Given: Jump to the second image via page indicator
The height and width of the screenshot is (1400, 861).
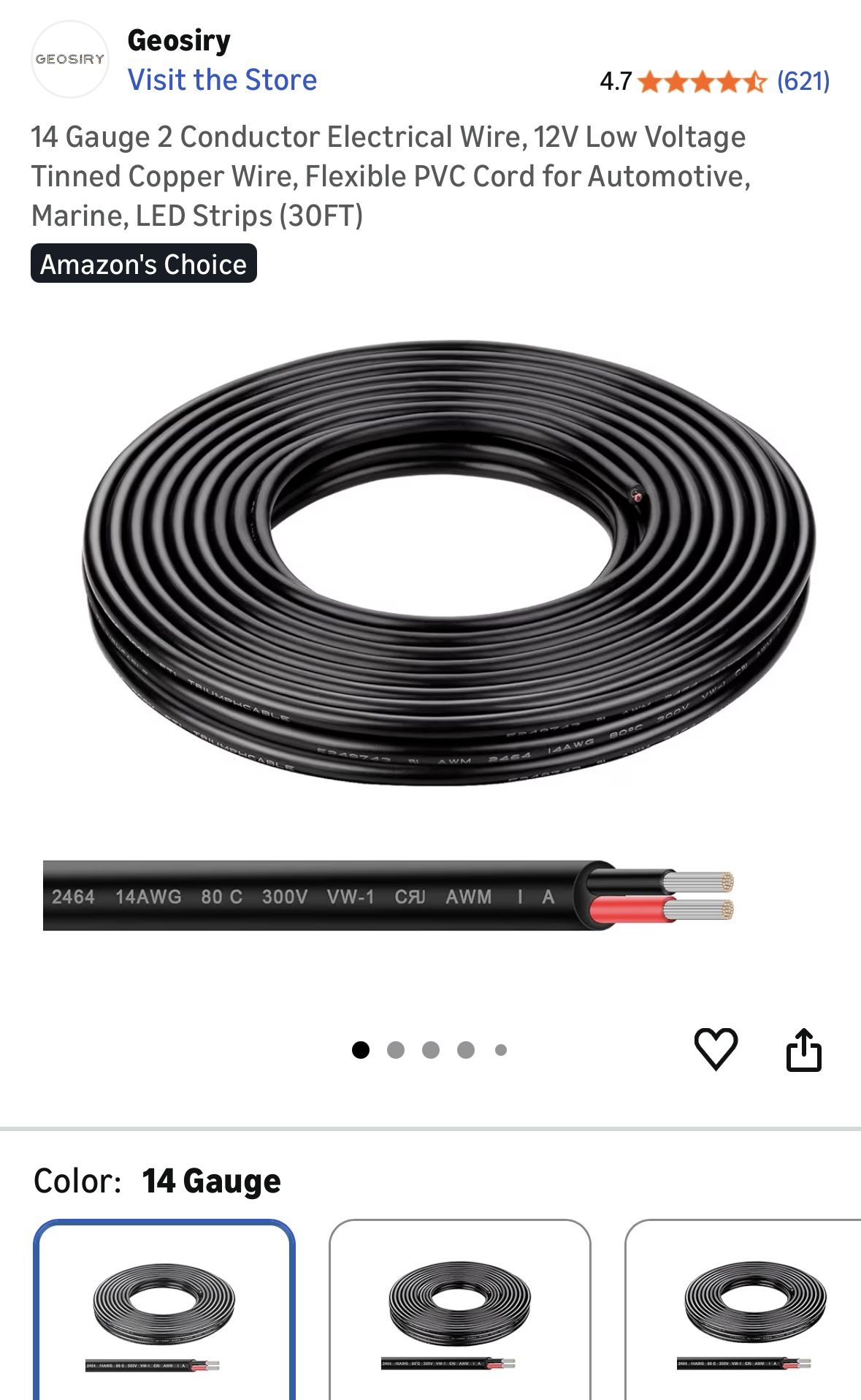Looking at the screenshot, I should 396,1050.
